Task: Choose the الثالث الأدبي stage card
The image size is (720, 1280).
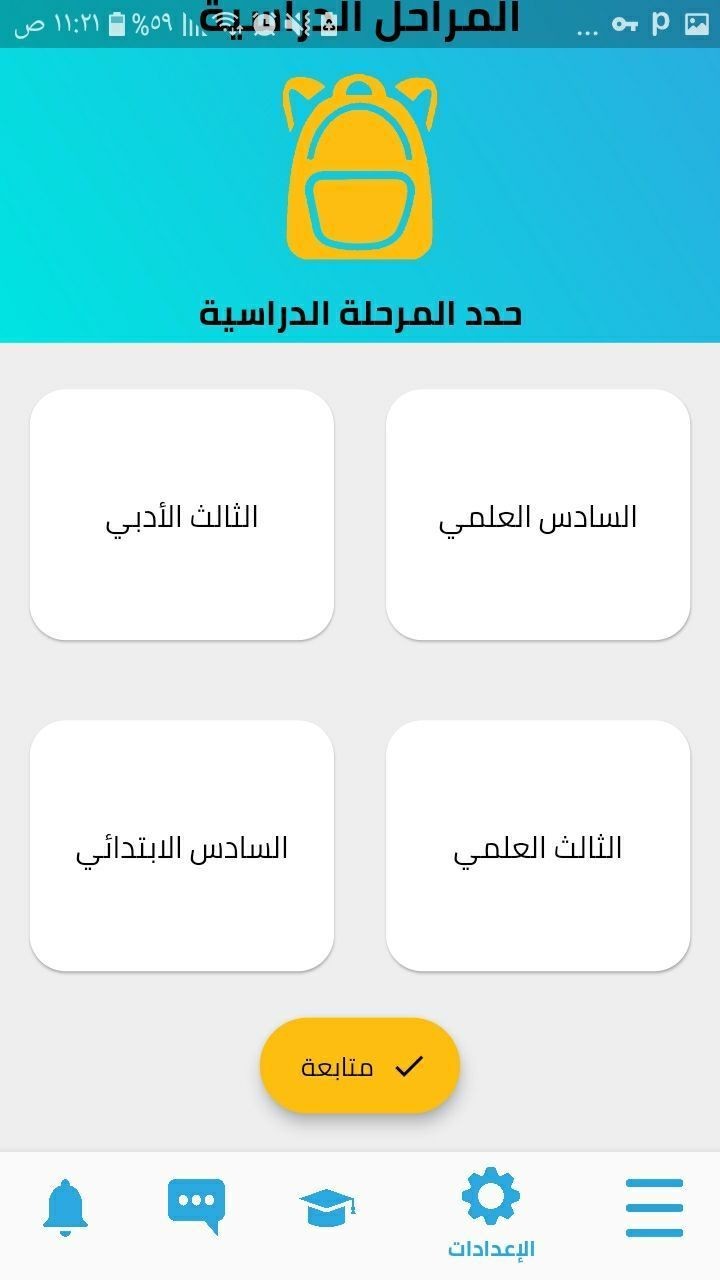Action: 182,515
